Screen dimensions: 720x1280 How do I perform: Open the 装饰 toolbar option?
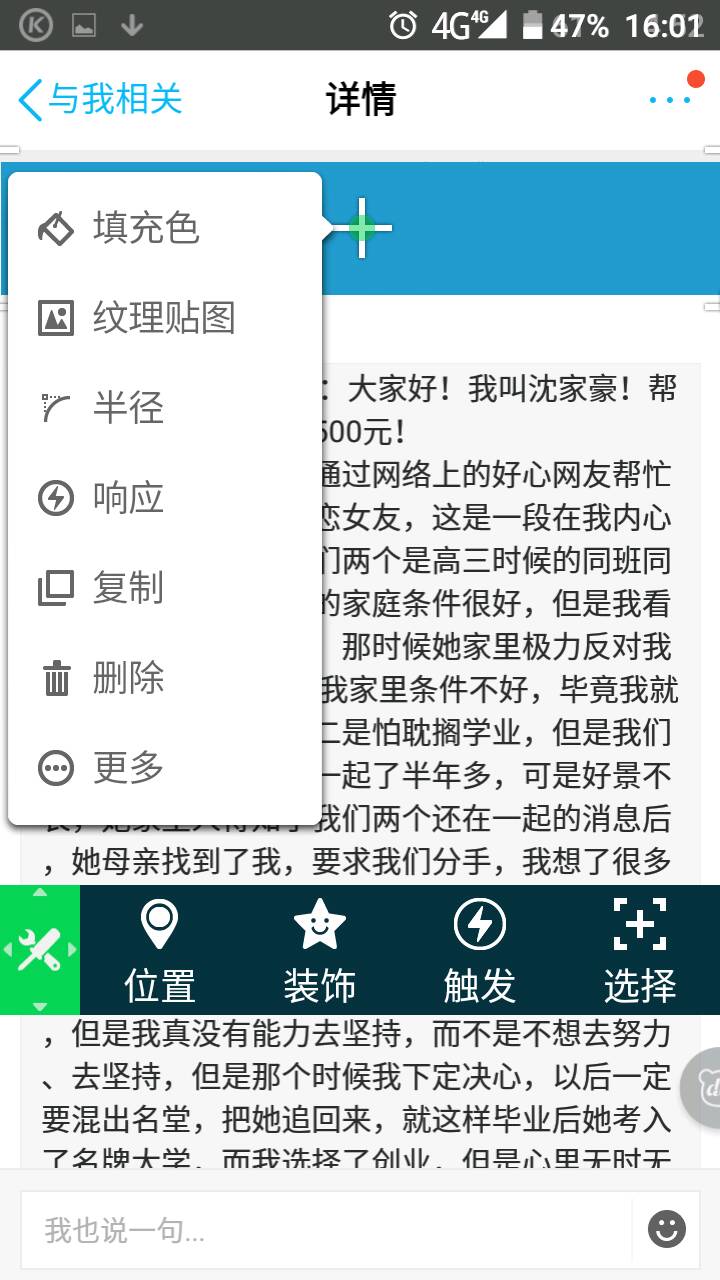[320, 950]
